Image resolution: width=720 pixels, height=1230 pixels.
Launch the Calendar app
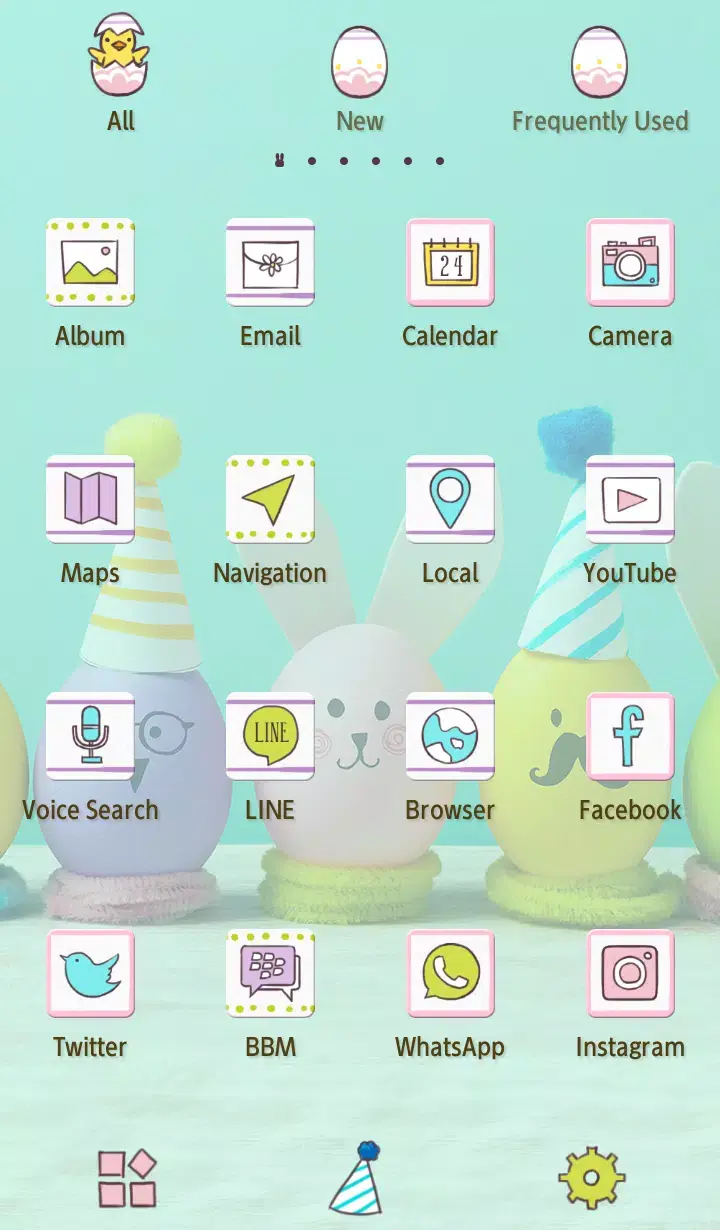[x=450, y=264]
